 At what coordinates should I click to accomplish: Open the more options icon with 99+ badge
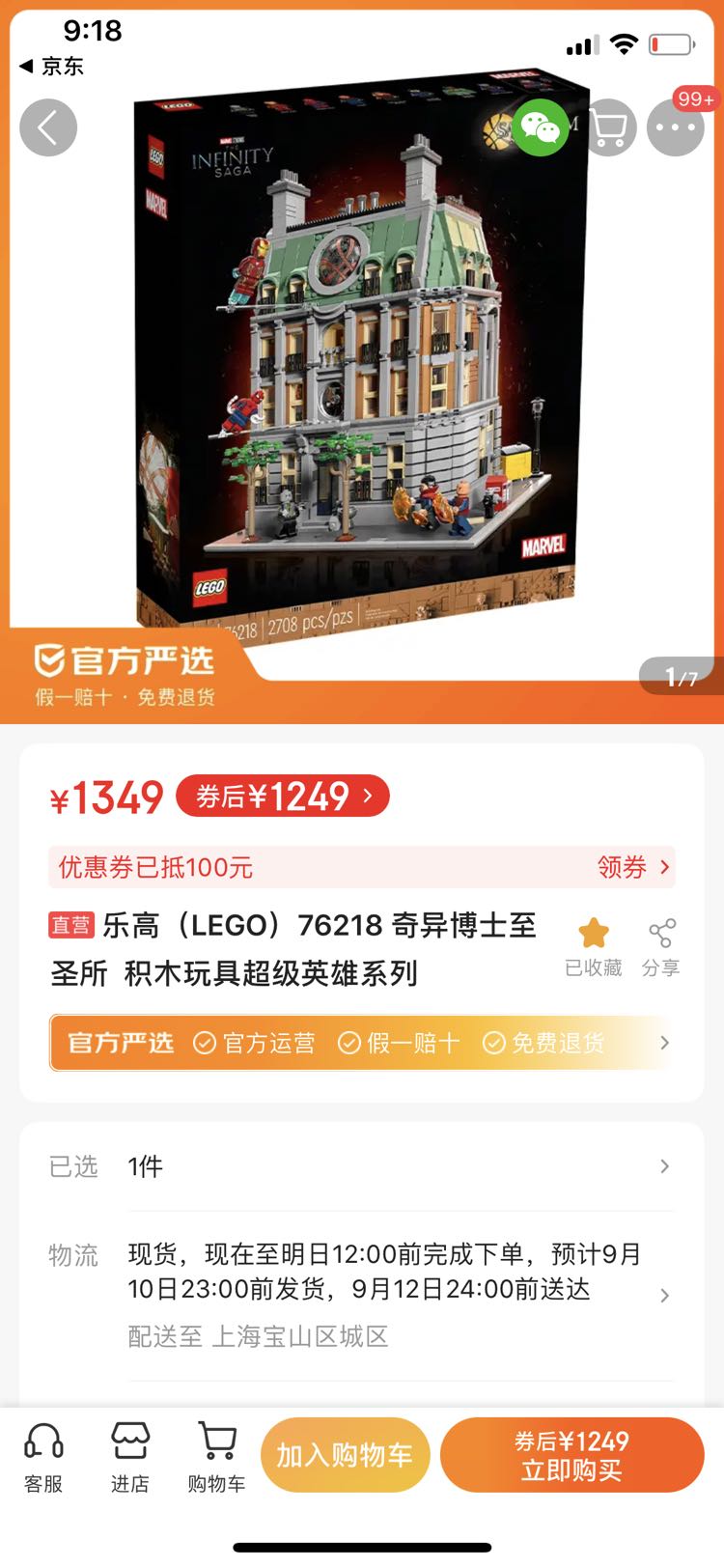[676, 127]
